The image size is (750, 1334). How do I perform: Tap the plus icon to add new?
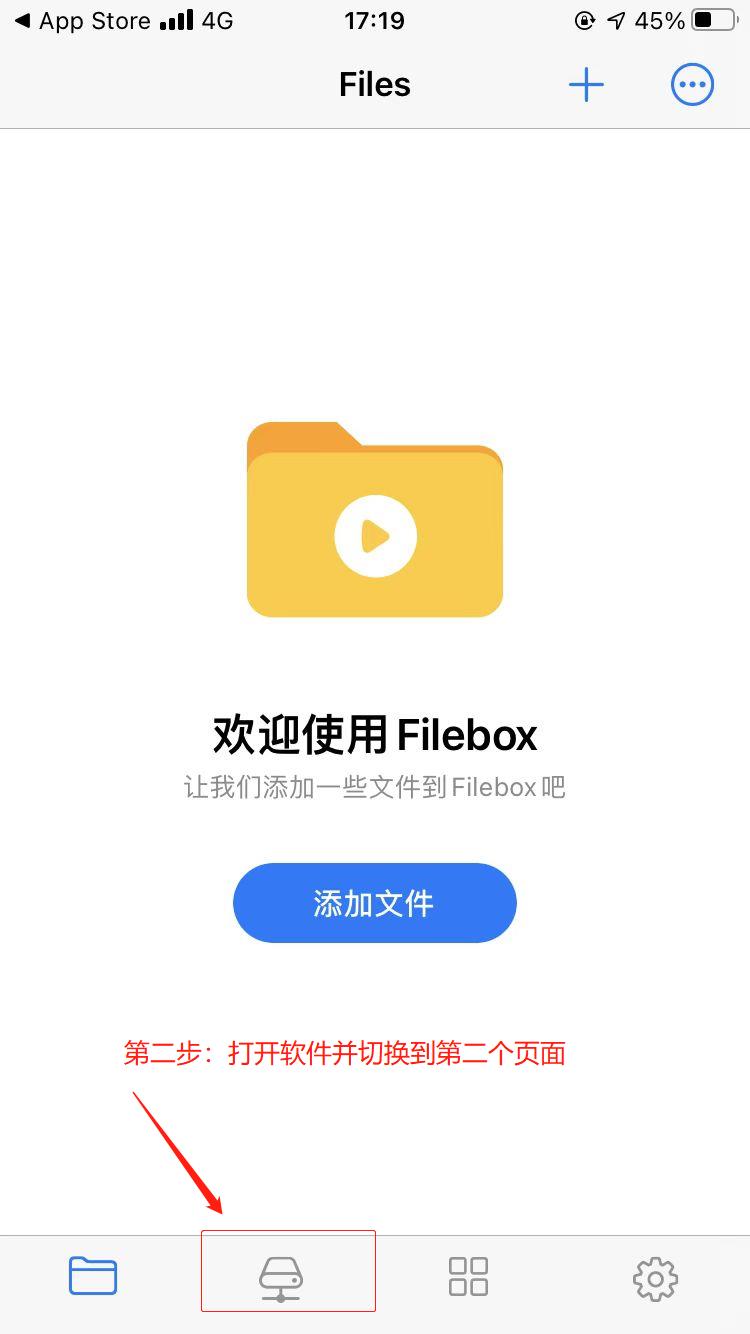(586, 85)
